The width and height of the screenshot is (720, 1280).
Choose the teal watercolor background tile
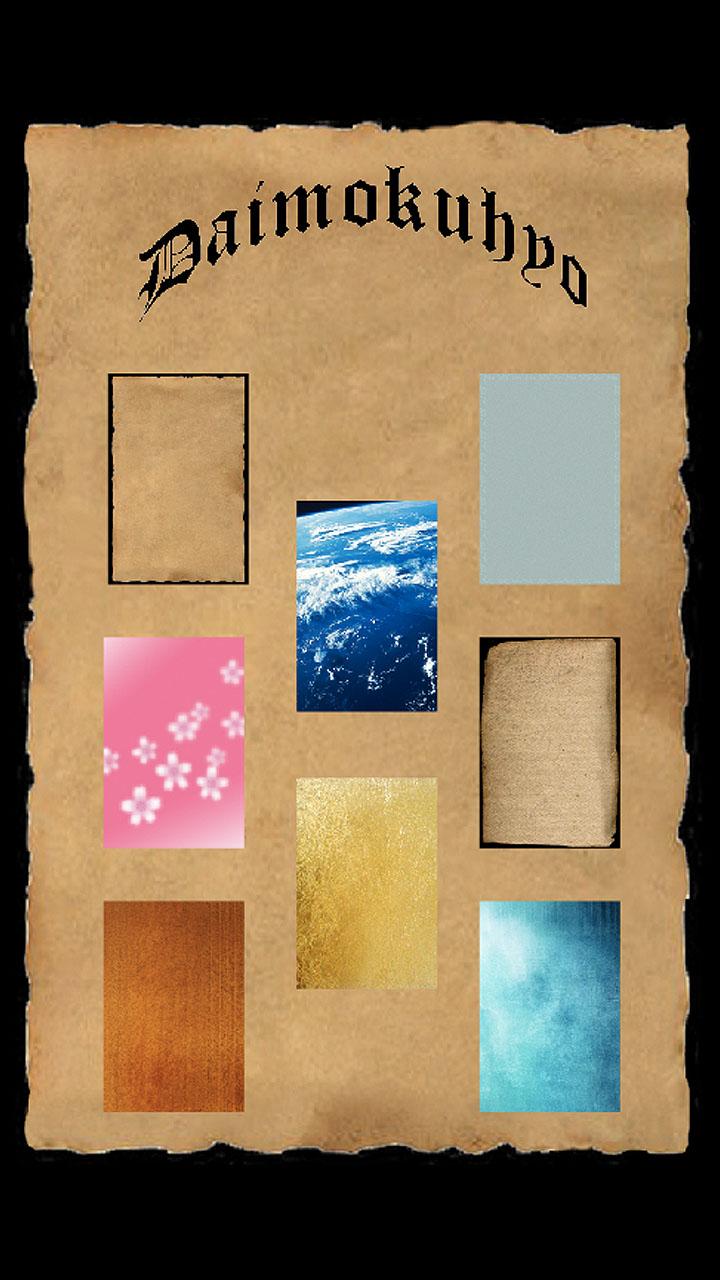pos(549,1006)
